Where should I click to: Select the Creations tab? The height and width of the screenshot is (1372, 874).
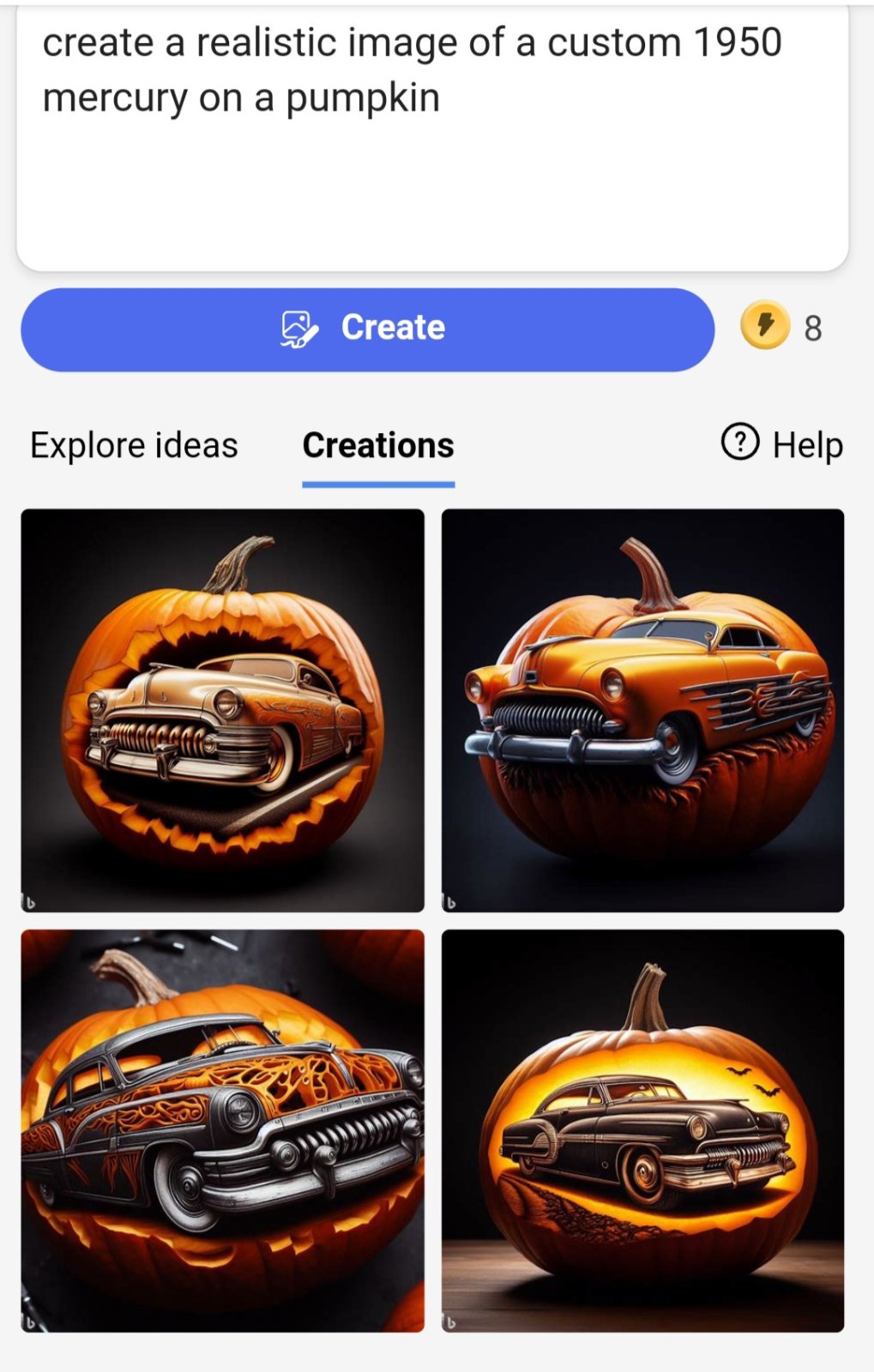pyautogui.click(x=378, y=446)
